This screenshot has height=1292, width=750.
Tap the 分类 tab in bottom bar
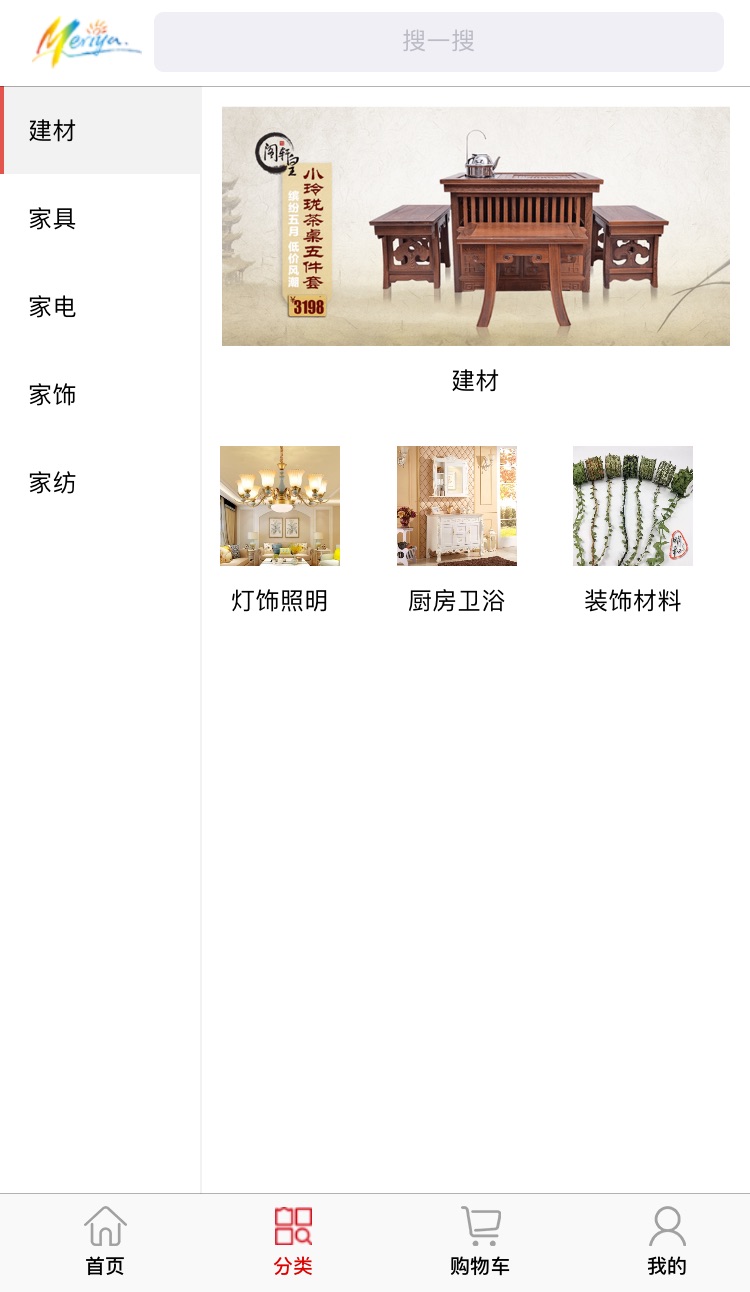point(293,1242)
